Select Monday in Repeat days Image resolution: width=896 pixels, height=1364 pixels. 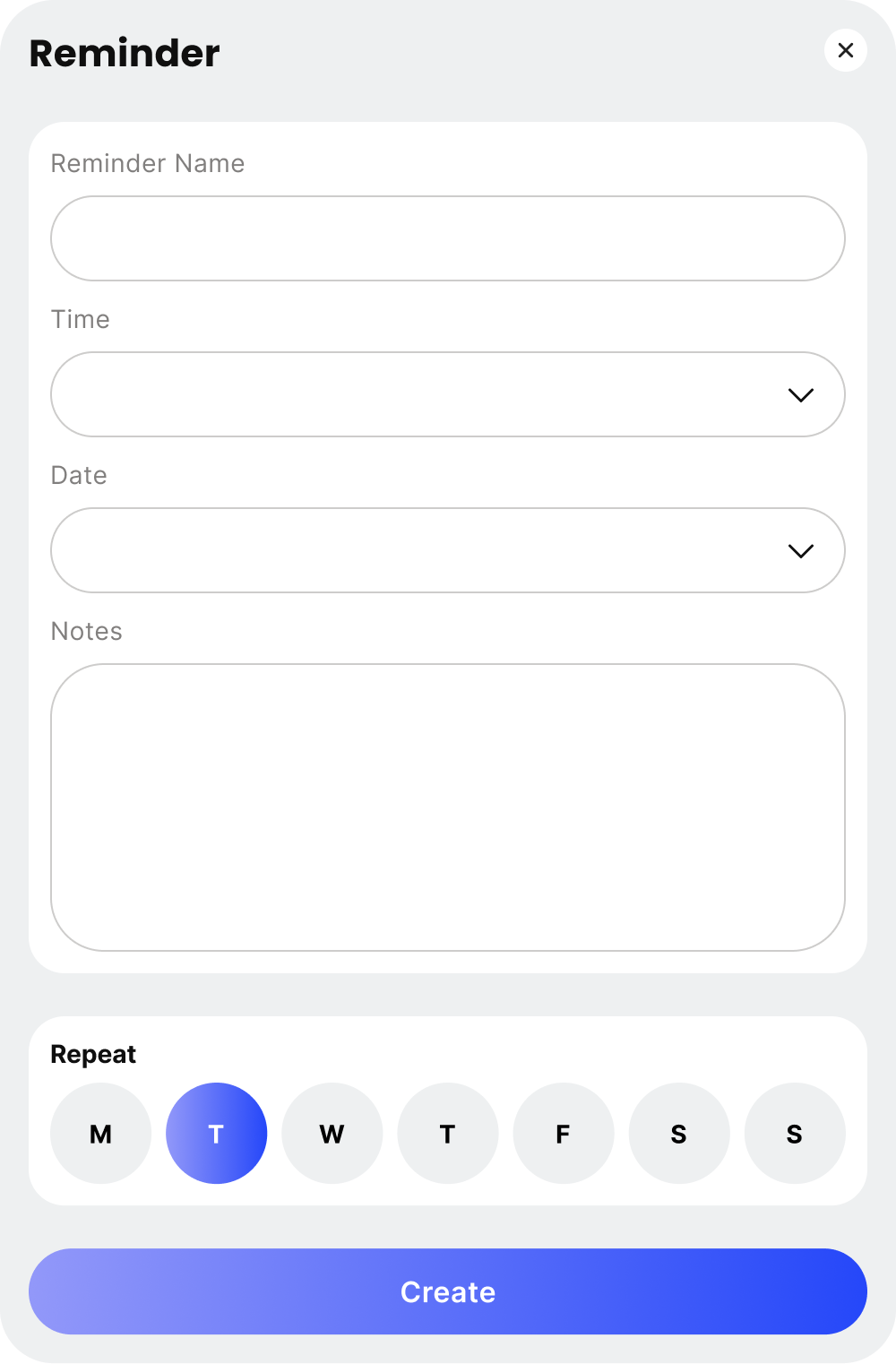click(100, 1134)
